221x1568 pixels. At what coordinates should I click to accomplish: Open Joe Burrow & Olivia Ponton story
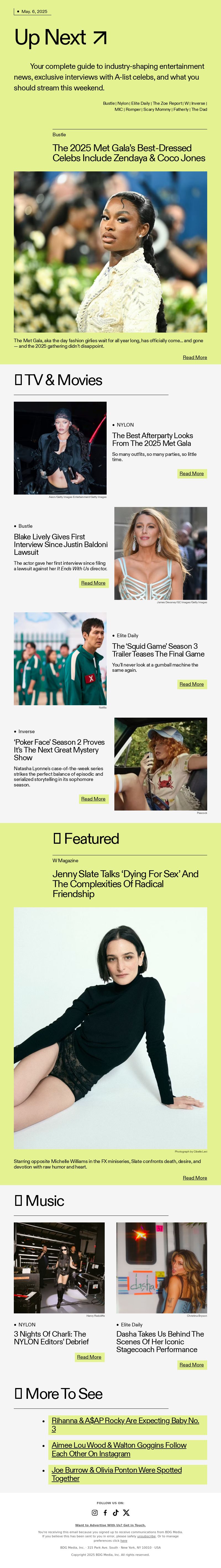click(116, 1474)
